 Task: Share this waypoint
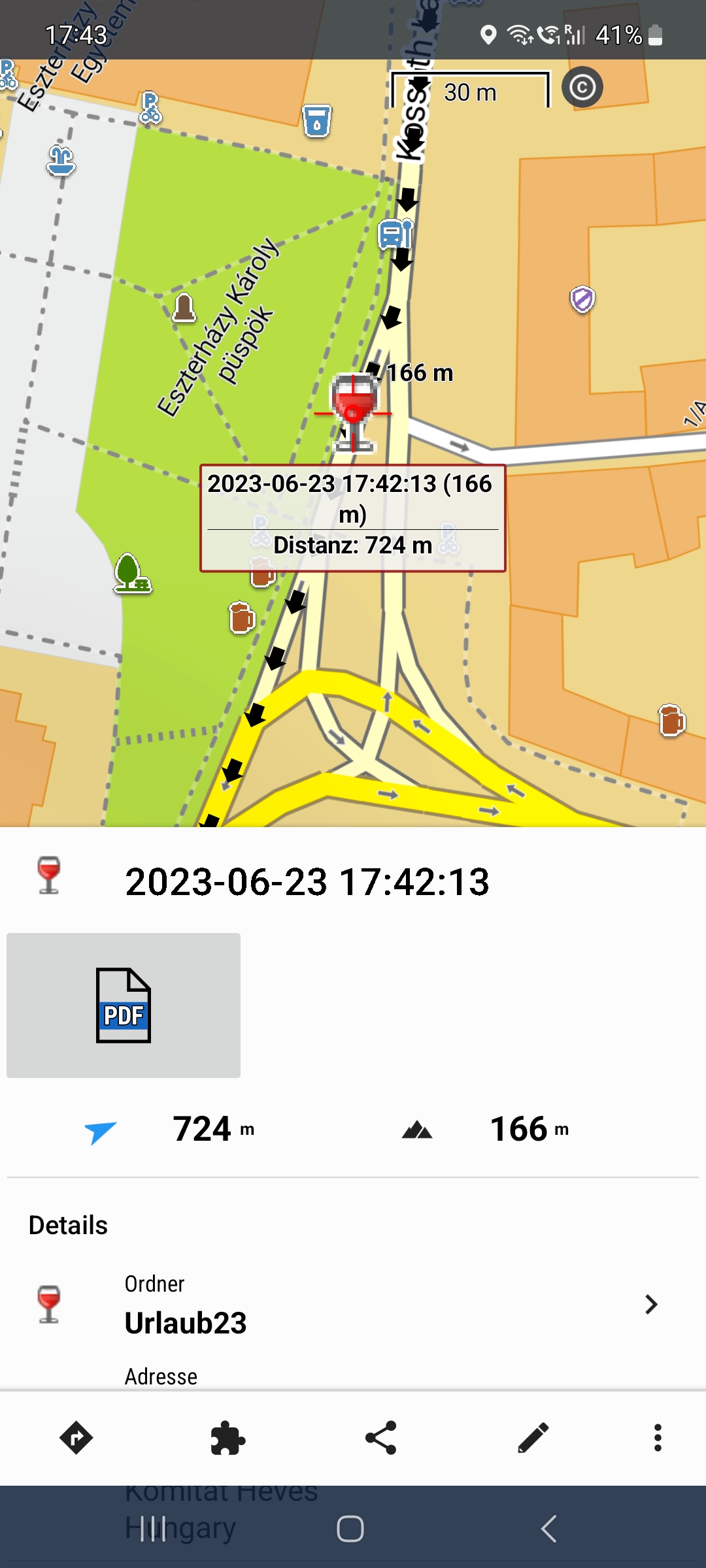pyautogui.click(x=380, y=1437)
